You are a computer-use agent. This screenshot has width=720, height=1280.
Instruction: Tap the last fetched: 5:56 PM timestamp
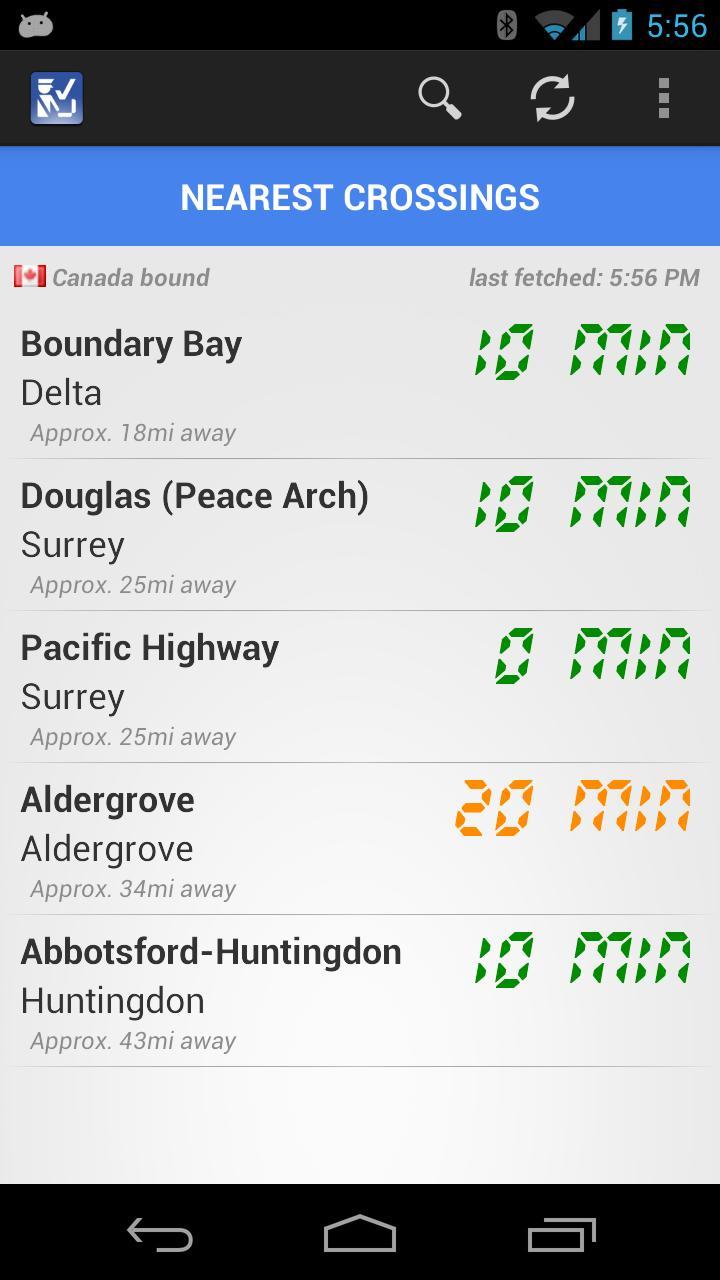[x=583, y=277]
